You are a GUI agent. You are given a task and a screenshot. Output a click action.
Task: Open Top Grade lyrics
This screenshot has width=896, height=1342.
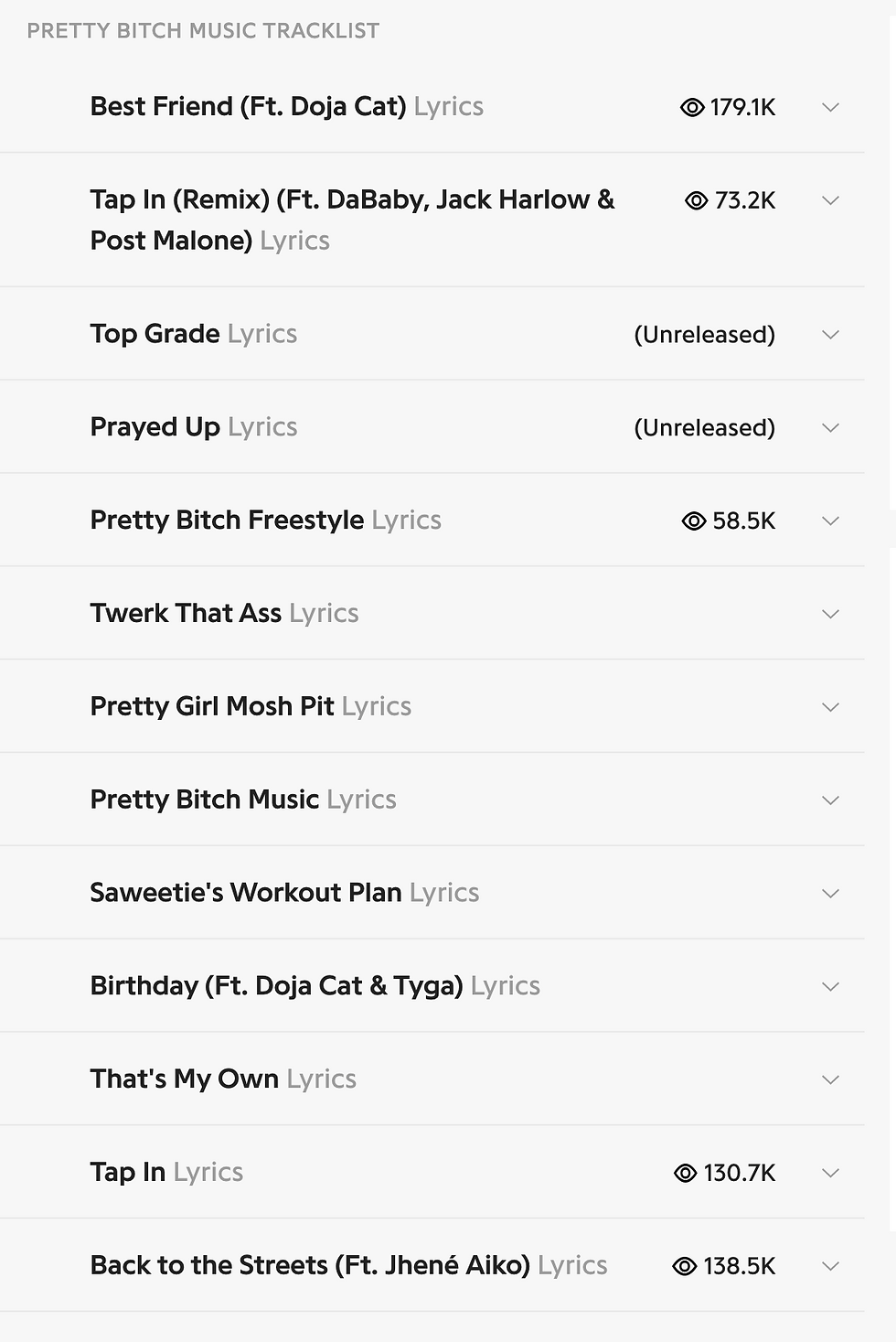(x=193, y=334)
